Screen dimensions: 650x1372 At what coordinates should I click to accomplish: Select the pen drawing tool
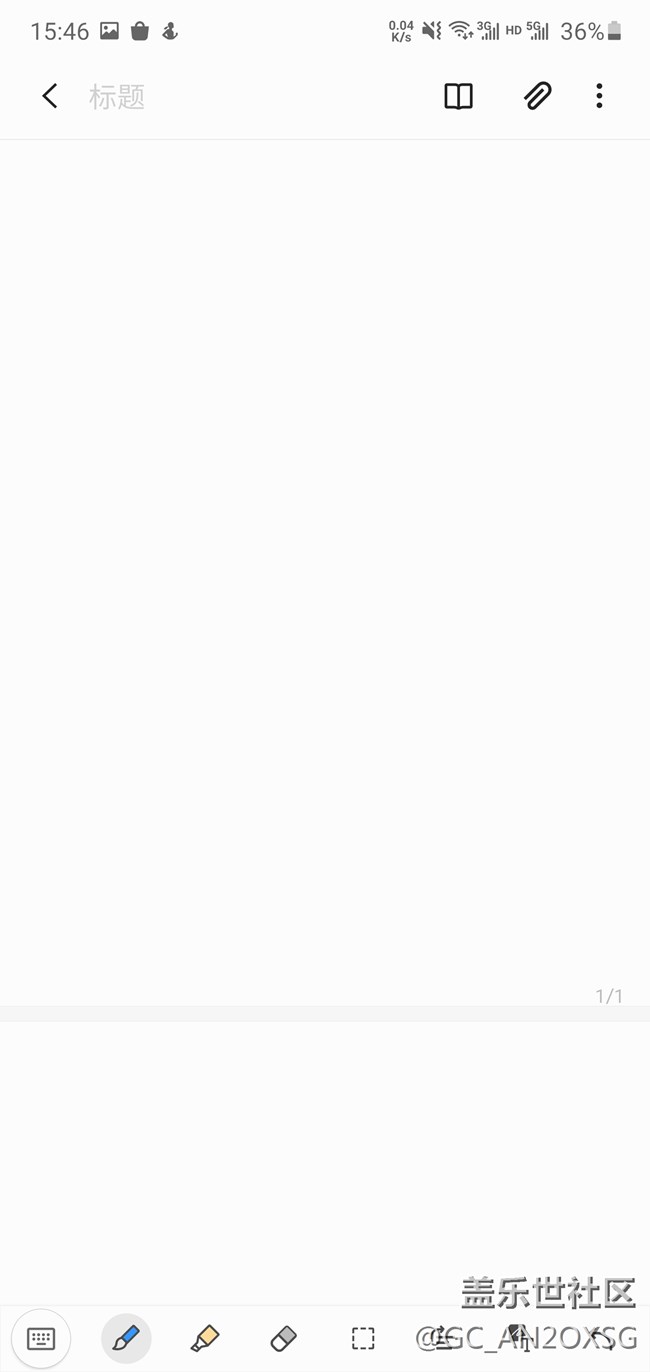coord(126,1338)
